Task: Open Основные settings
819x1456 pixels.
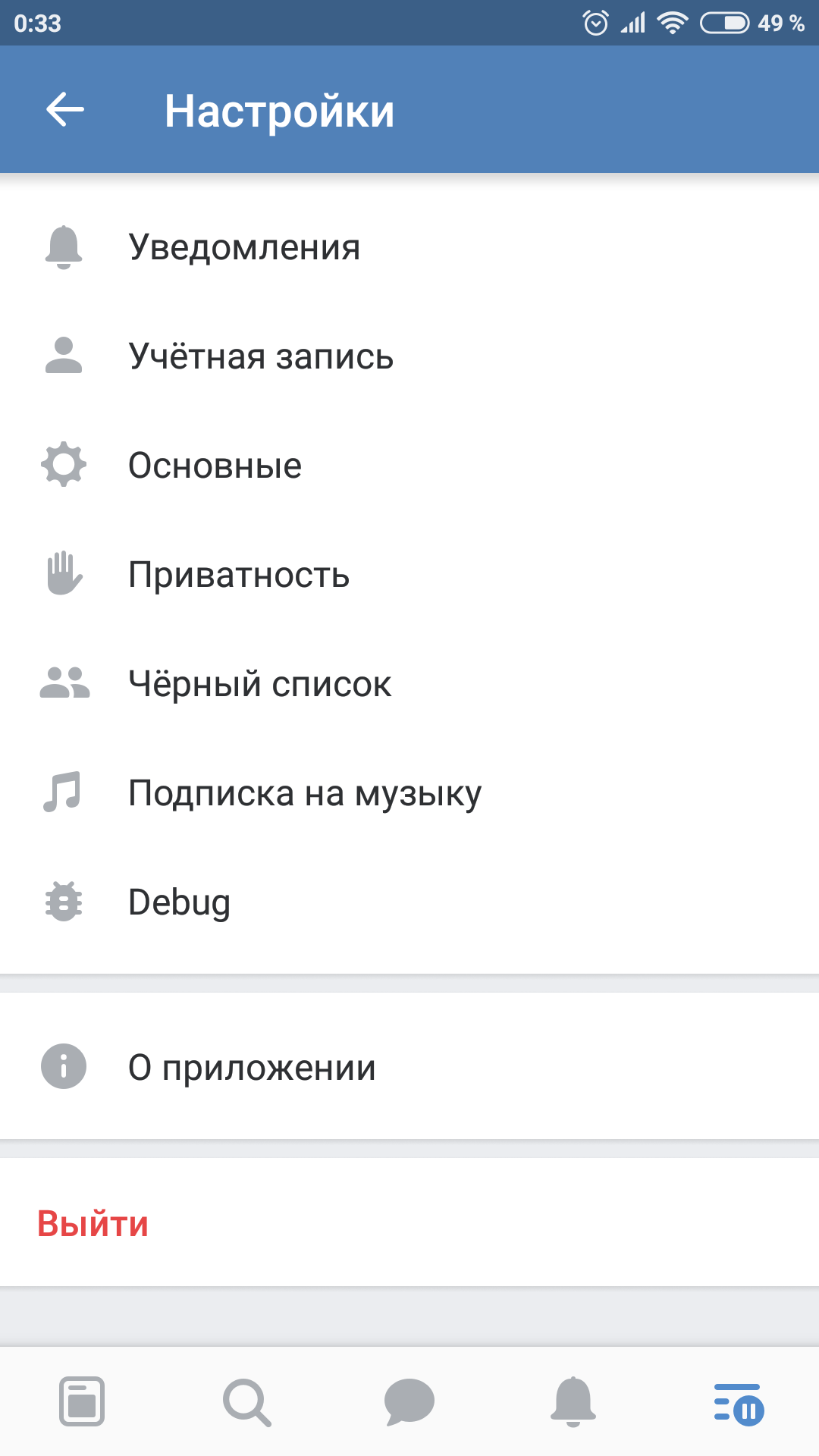Action: 215,466
